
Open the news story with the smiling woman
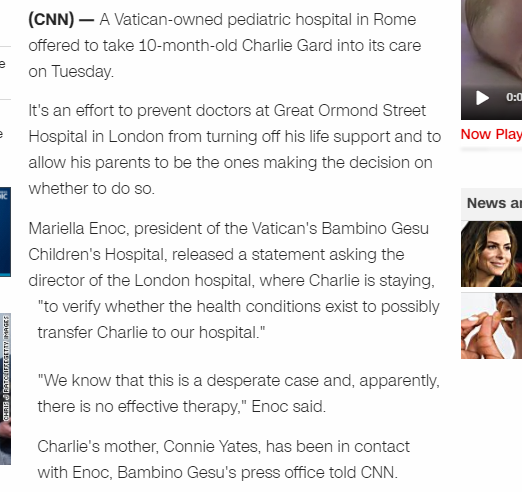point(491,254)
